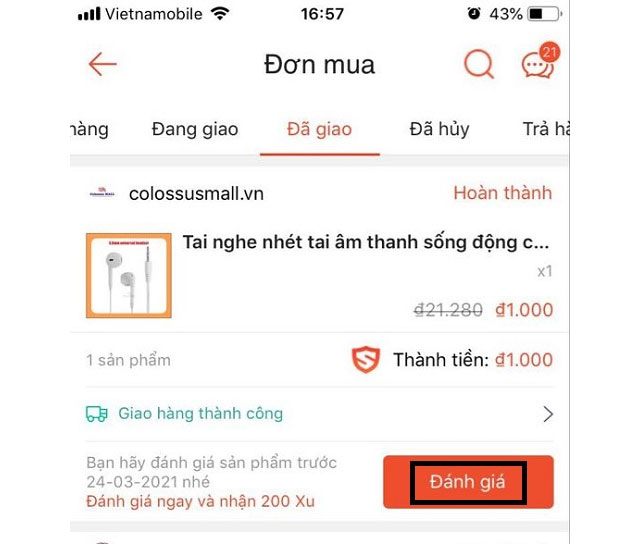640x544 pixels.
Task: Select the Đã giao tab
Action: click(x=319, y=129)
